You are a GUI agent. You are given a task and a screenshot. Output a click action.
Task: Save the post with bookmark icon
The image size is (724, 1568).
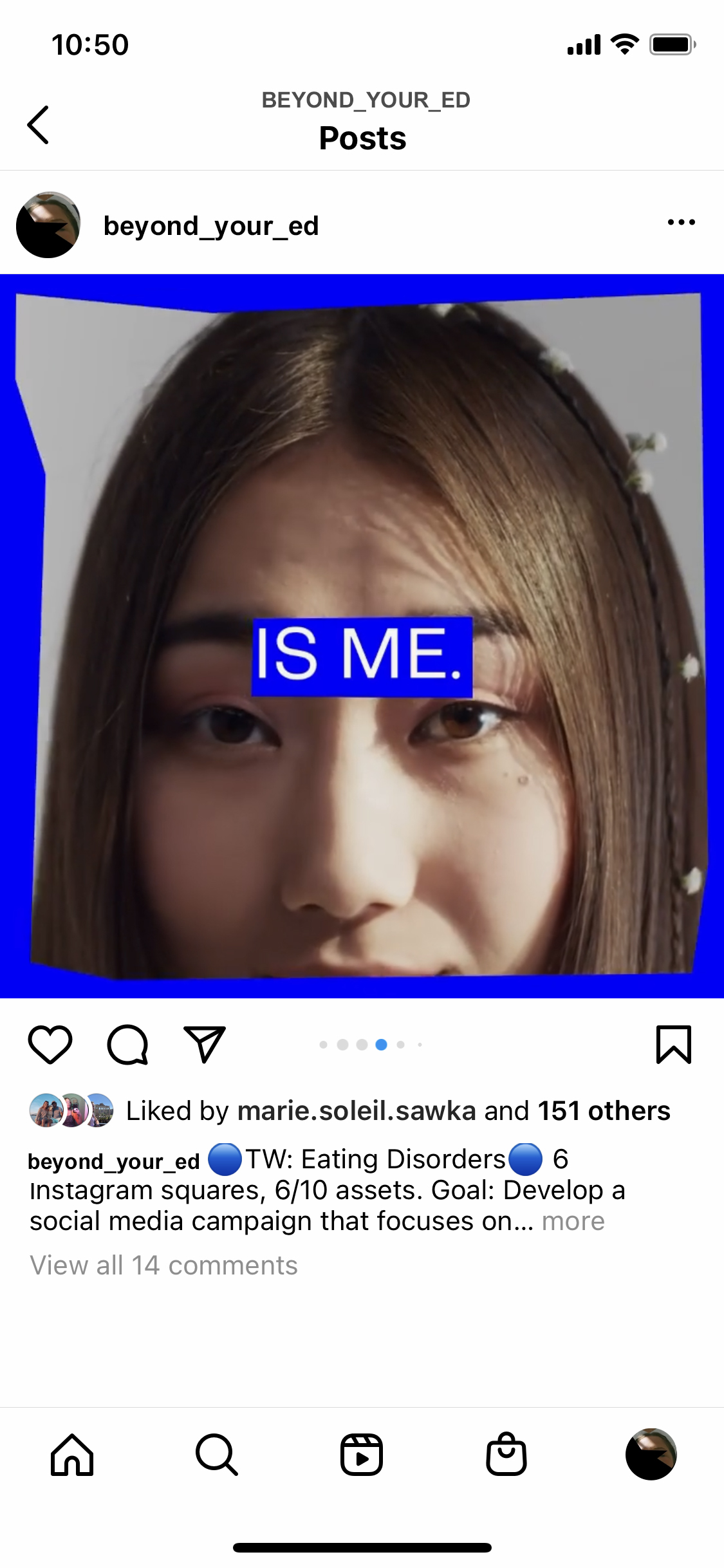[x=673, y=1044]
